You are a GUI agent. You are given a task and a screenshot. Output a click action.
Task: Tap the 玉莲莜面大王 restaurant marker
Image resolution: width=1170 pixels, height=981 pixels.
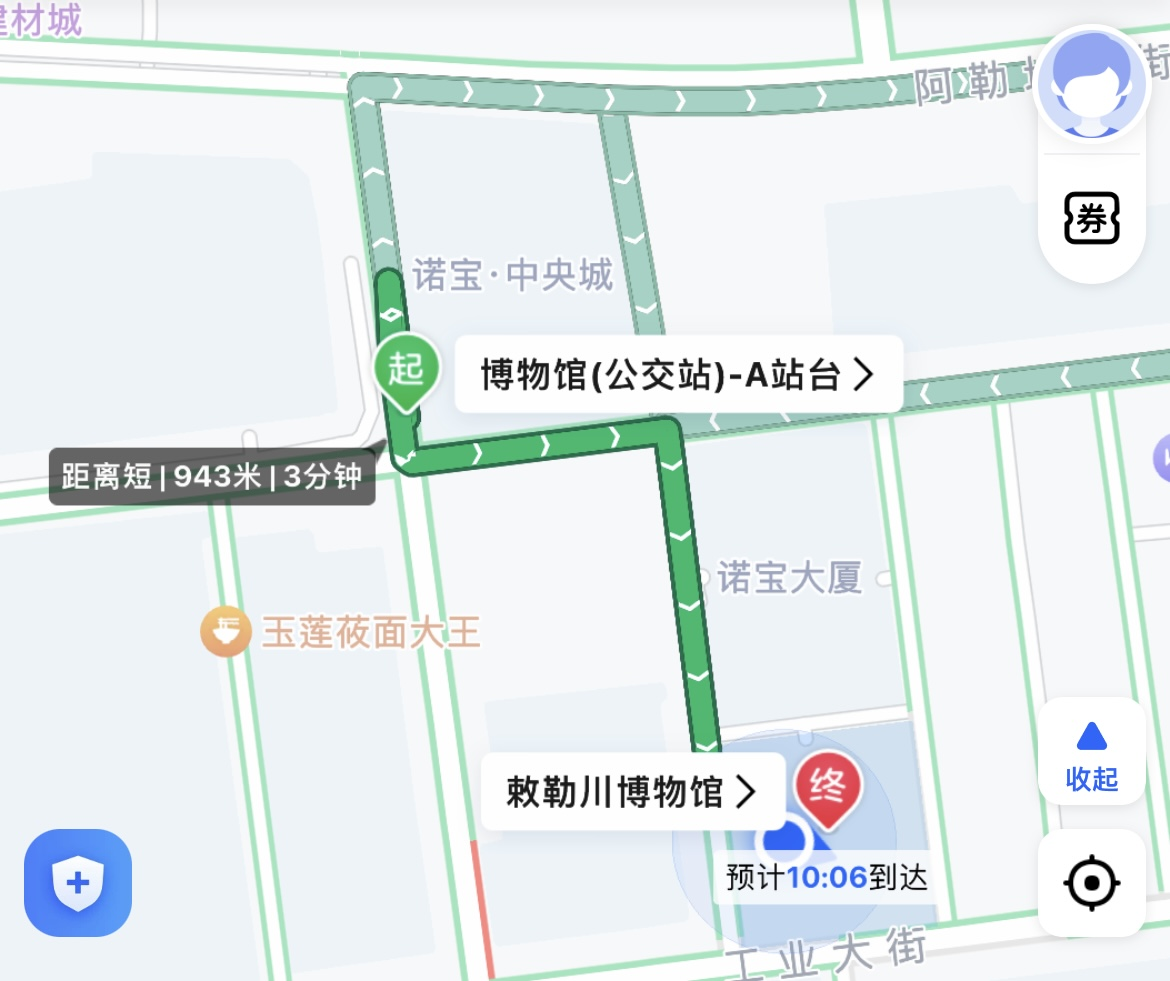coord(225,632)
